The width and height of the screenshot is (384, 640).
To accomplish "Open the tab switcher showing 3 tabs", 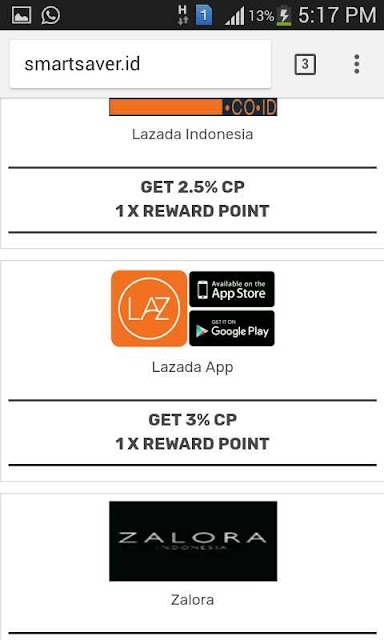I will point(305,64).
